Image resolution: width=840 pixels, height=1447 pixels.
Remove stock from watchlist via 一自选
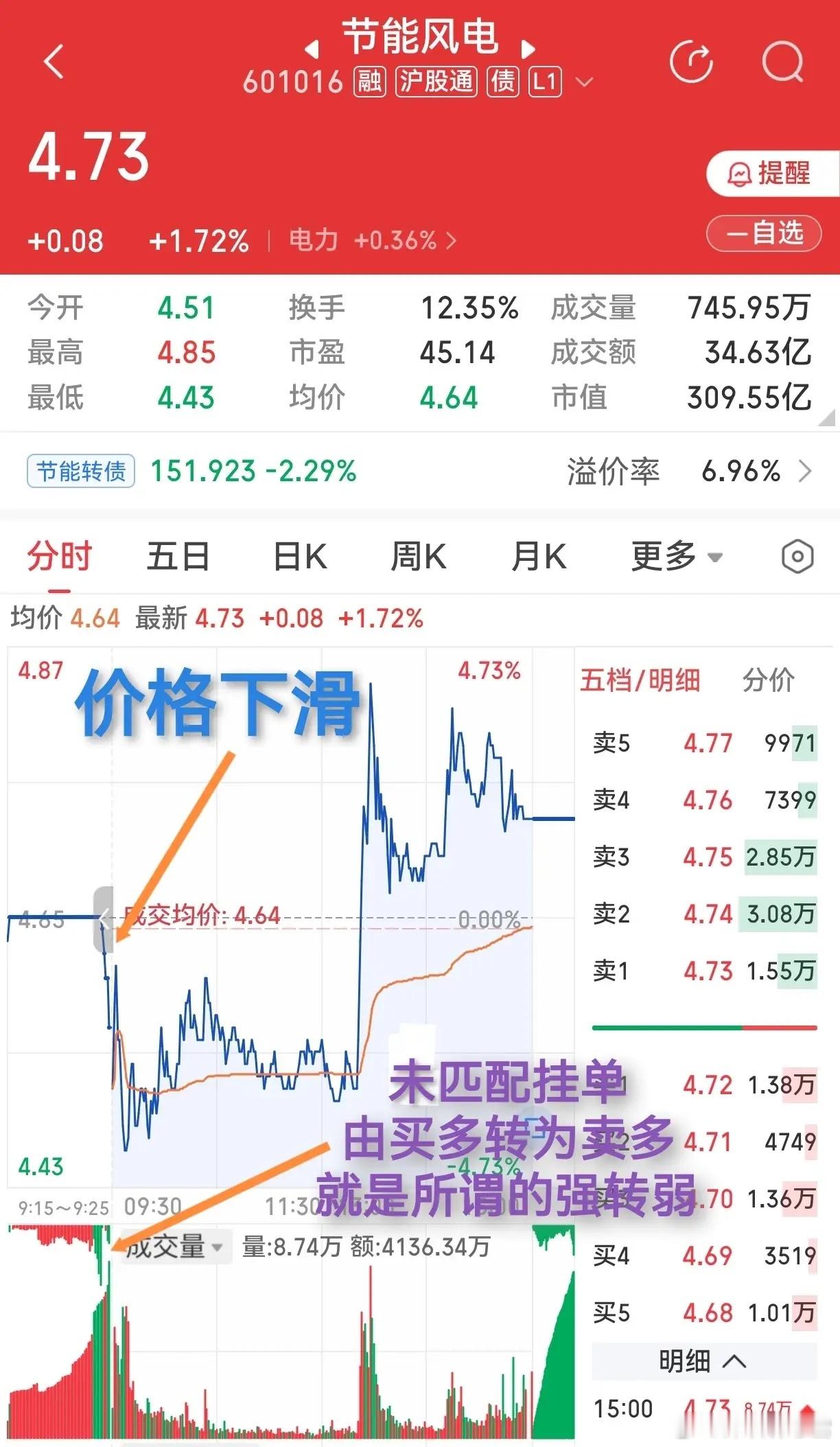tap(763, 234)
